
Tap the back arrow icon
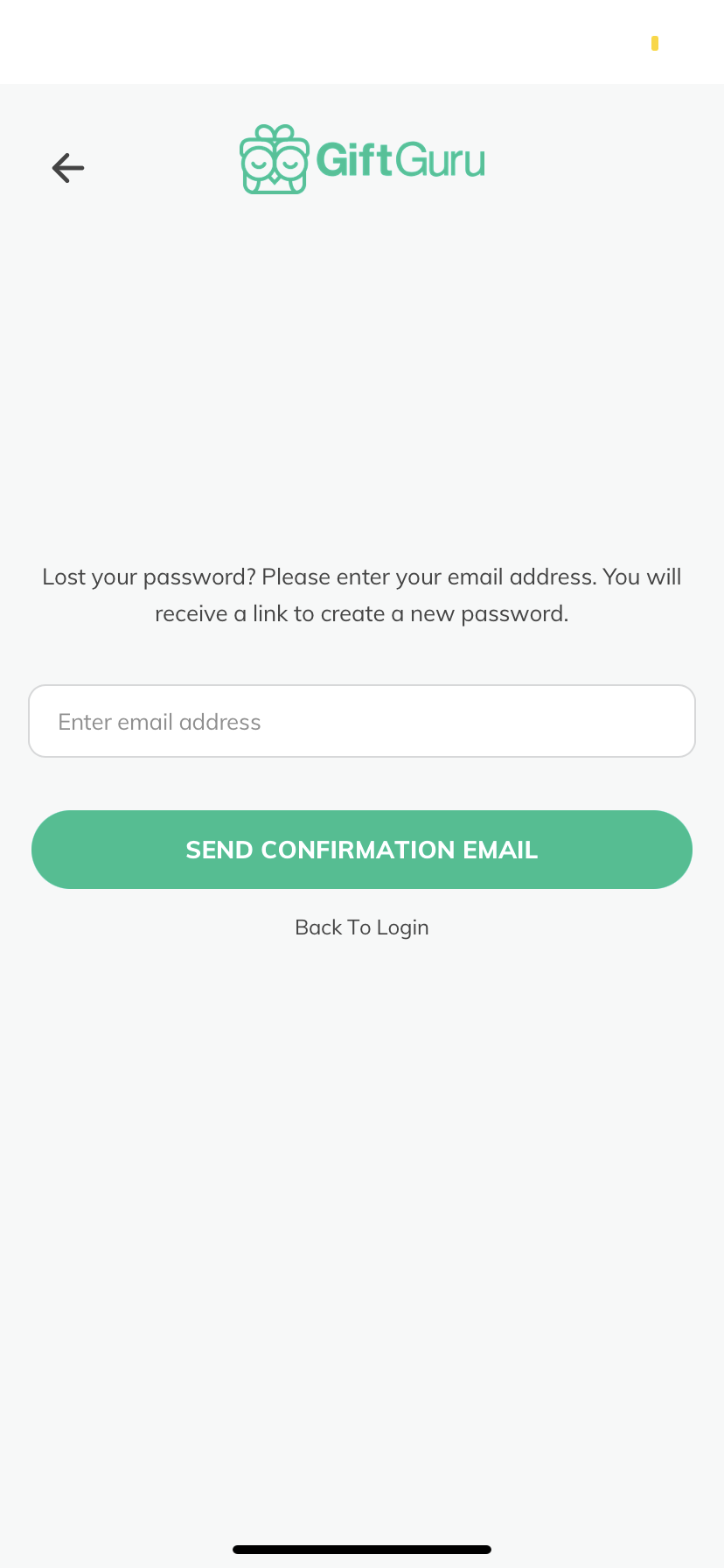[x=67, y=167]
